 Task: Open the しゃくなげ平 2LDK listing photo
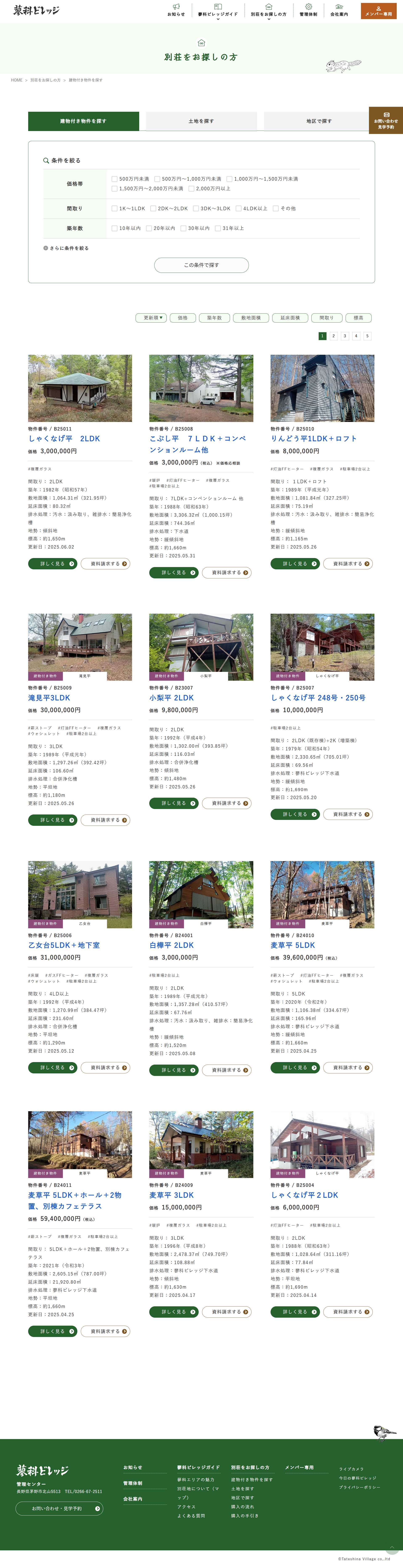pyautogui.click(x=80, y=388)
